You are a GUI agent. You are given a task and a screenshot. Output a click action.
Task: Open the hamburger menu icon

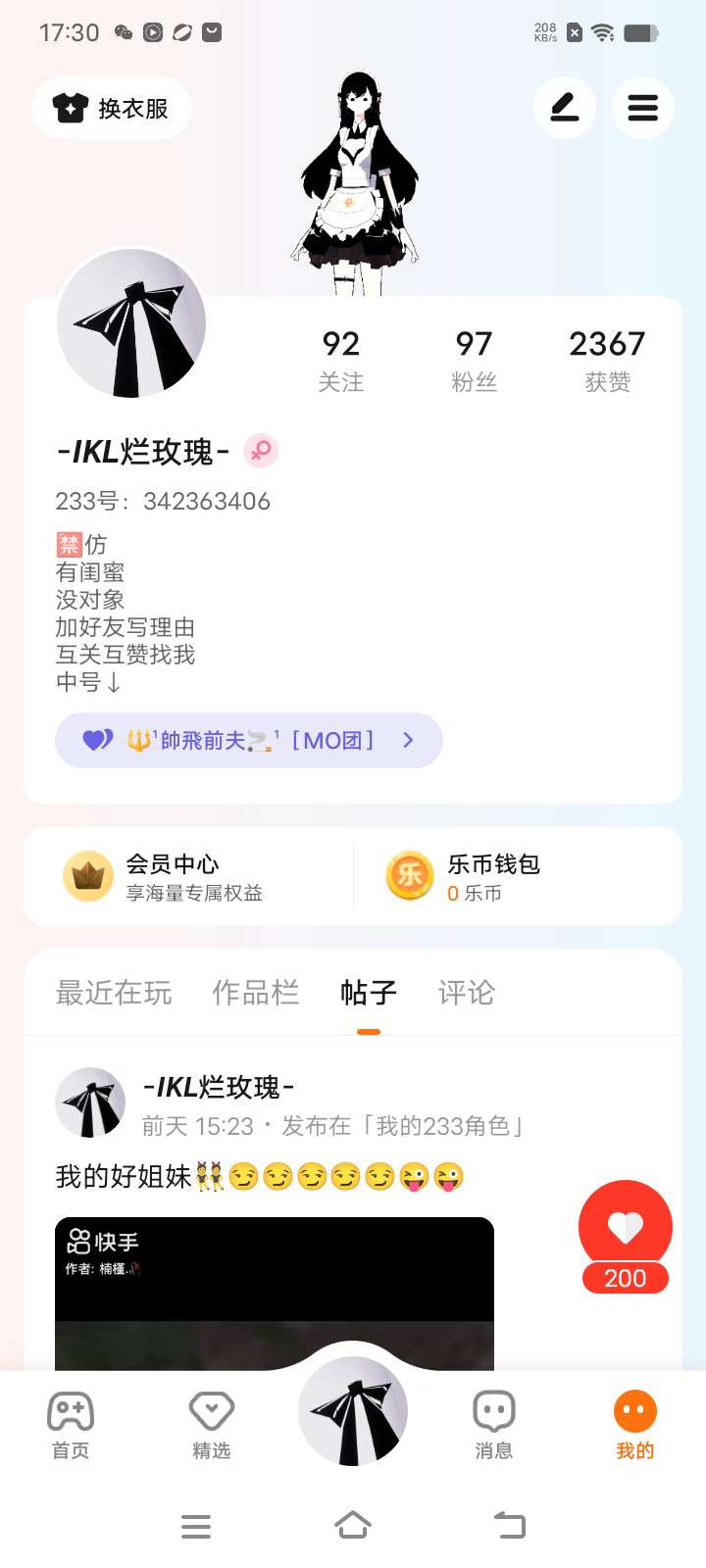pyautogui.click(x=643, y=108)
